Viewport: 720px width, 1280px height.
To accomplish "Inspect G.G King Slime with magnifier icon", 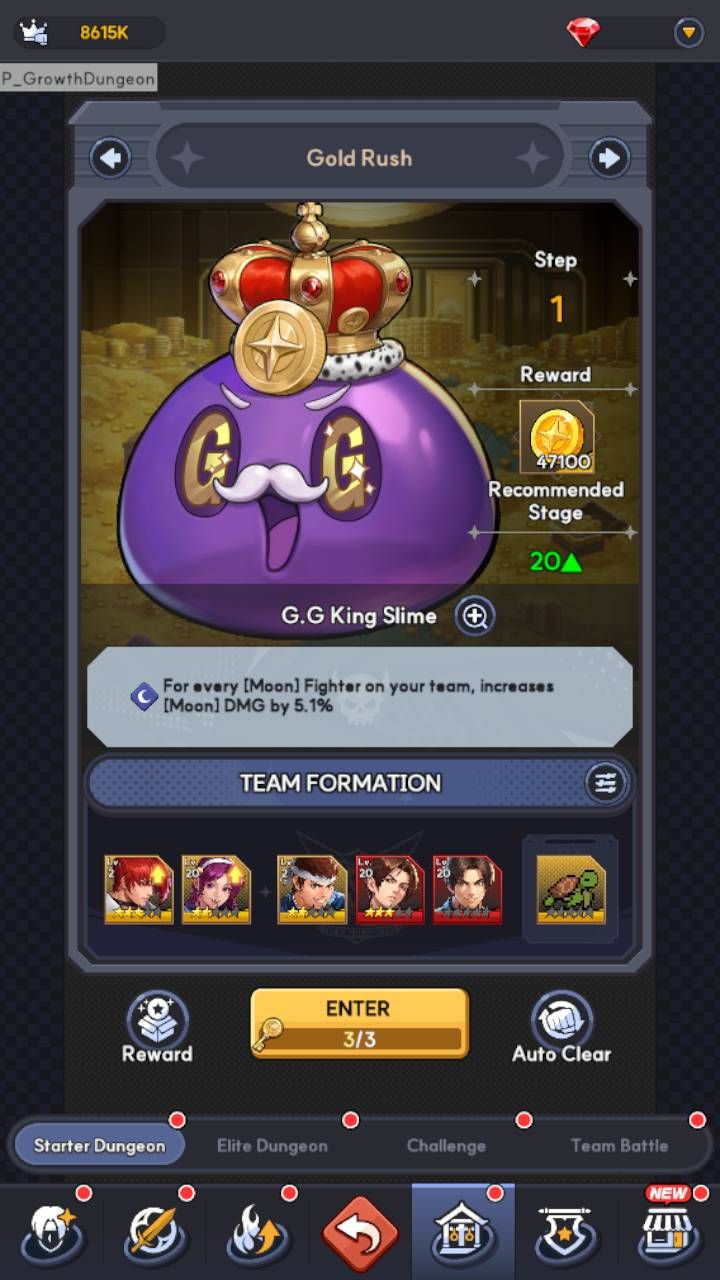I will (474, 616).
